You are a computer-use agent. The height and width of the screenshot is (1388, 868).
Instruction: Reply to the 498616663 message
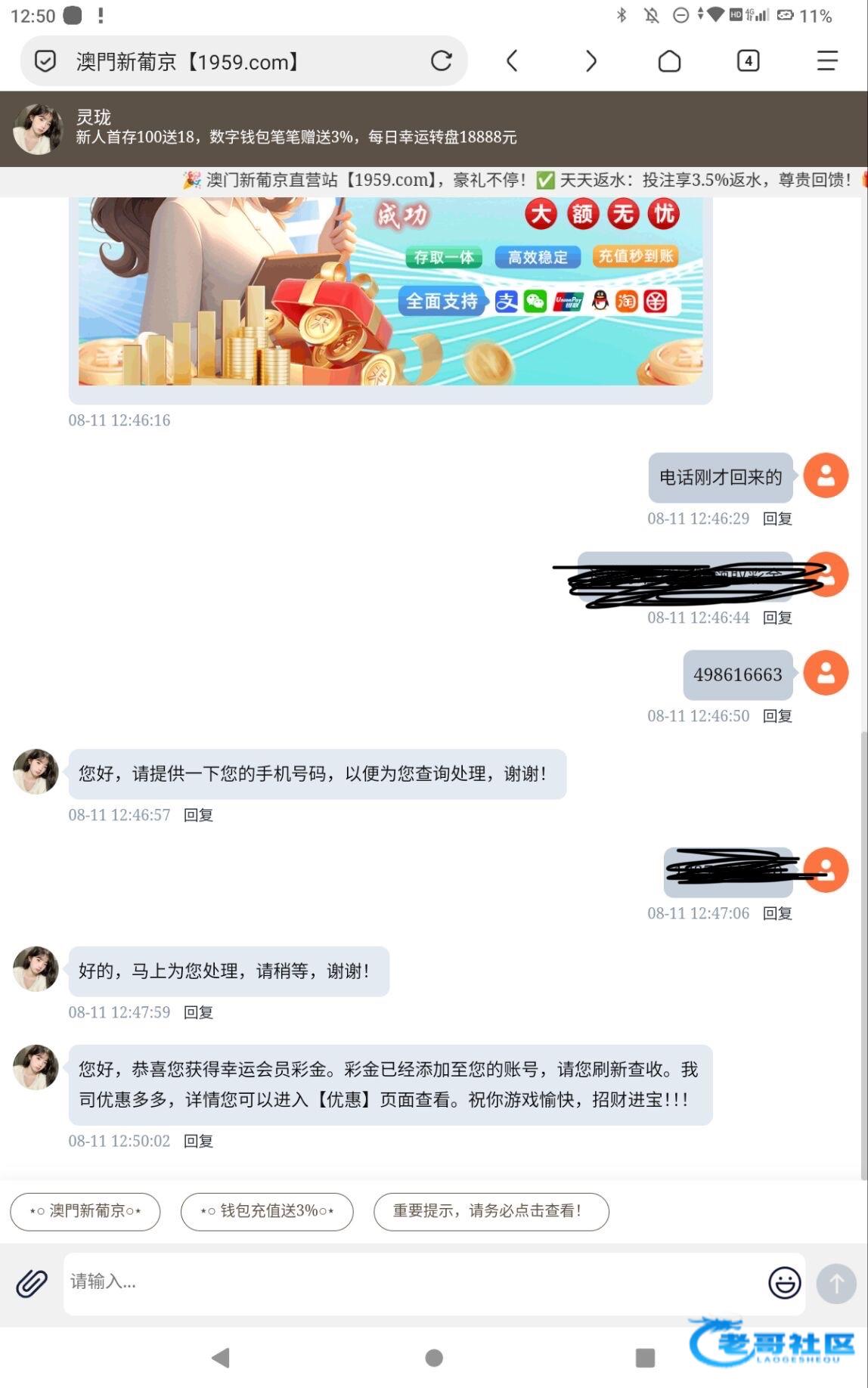777,716
